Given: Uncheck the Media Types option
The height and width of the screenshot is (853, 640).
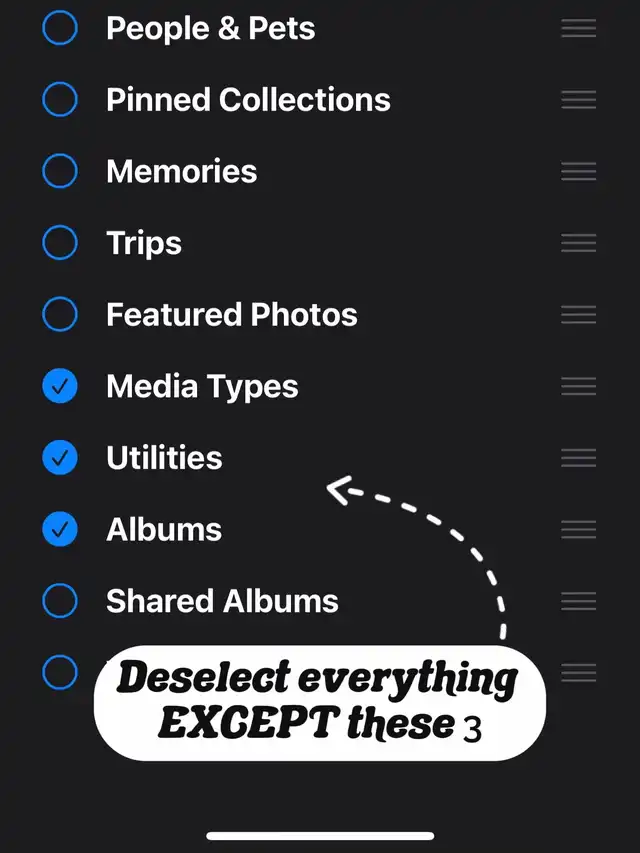Looking at the screenshot, I should point(60,387).
